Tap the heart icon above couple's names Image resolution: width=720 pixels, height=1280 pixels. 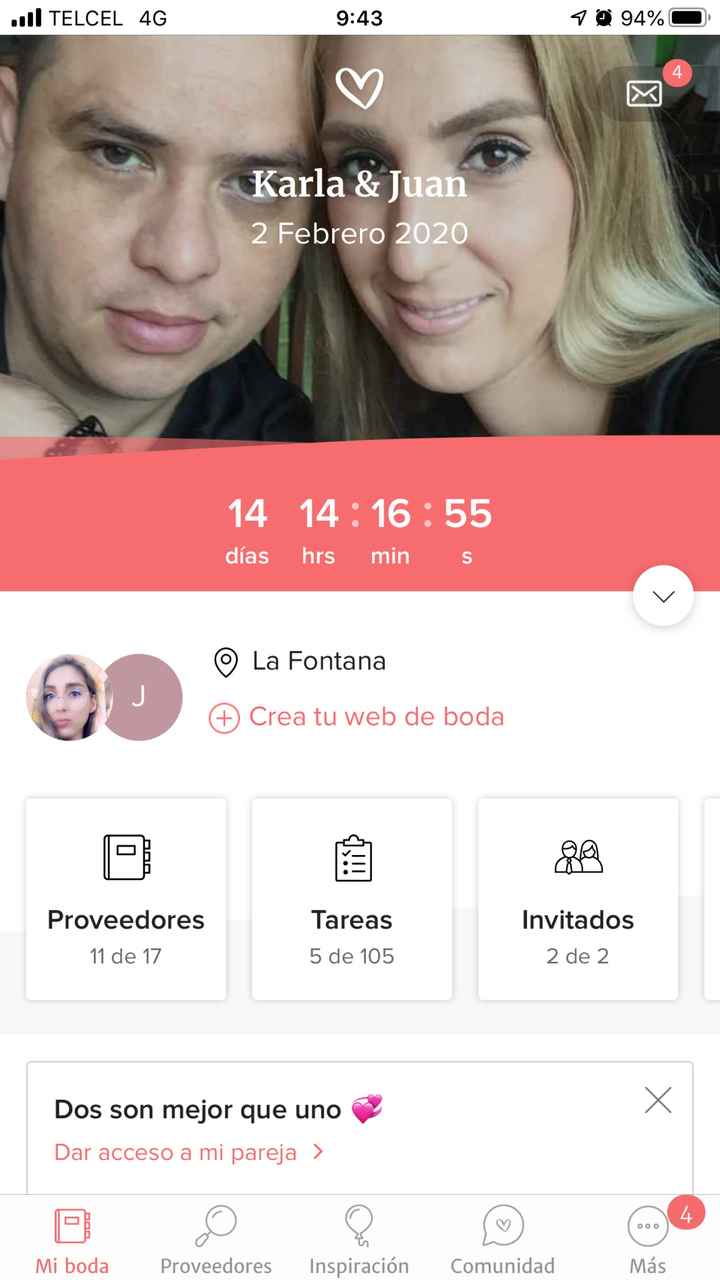pyautogui.click(x=360, y=87)
